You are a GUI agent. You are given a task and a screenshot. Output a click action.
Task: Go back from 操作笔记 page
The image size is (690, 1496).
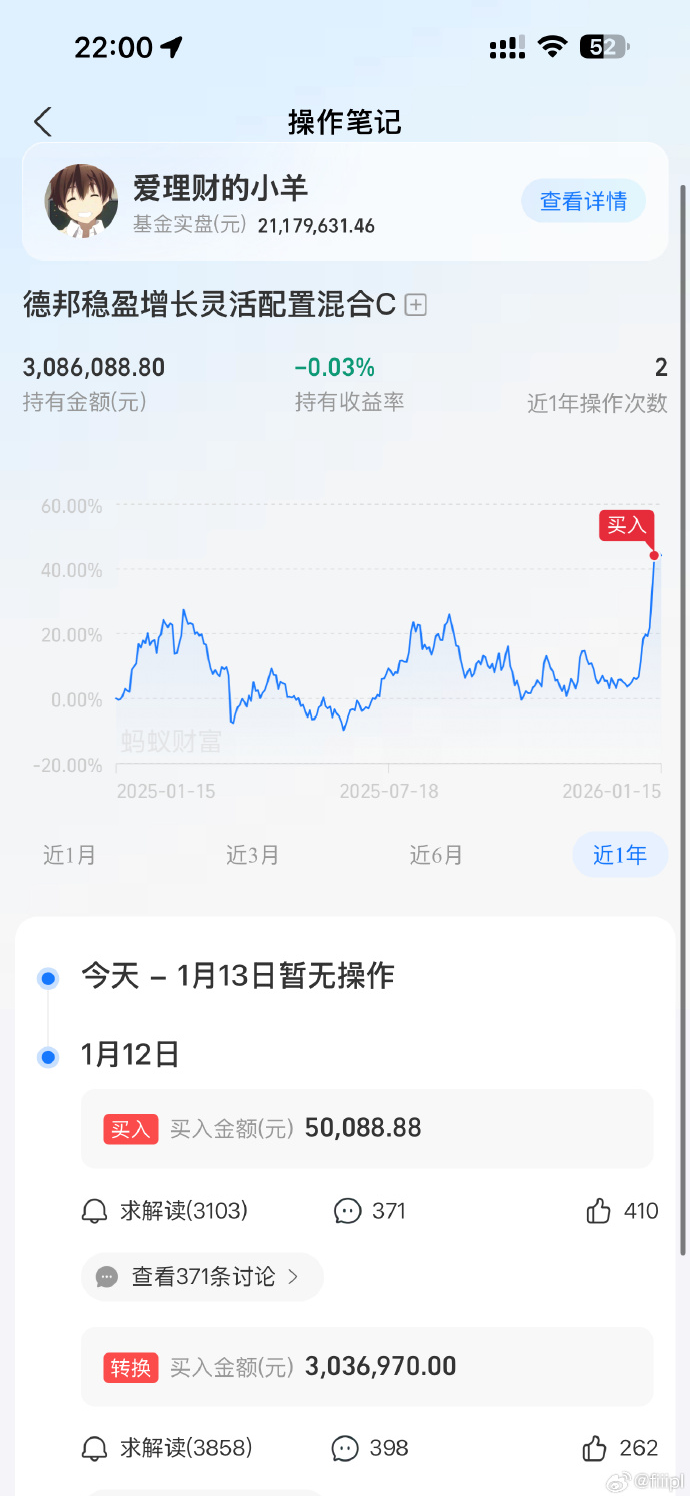(x=42, y=122)
